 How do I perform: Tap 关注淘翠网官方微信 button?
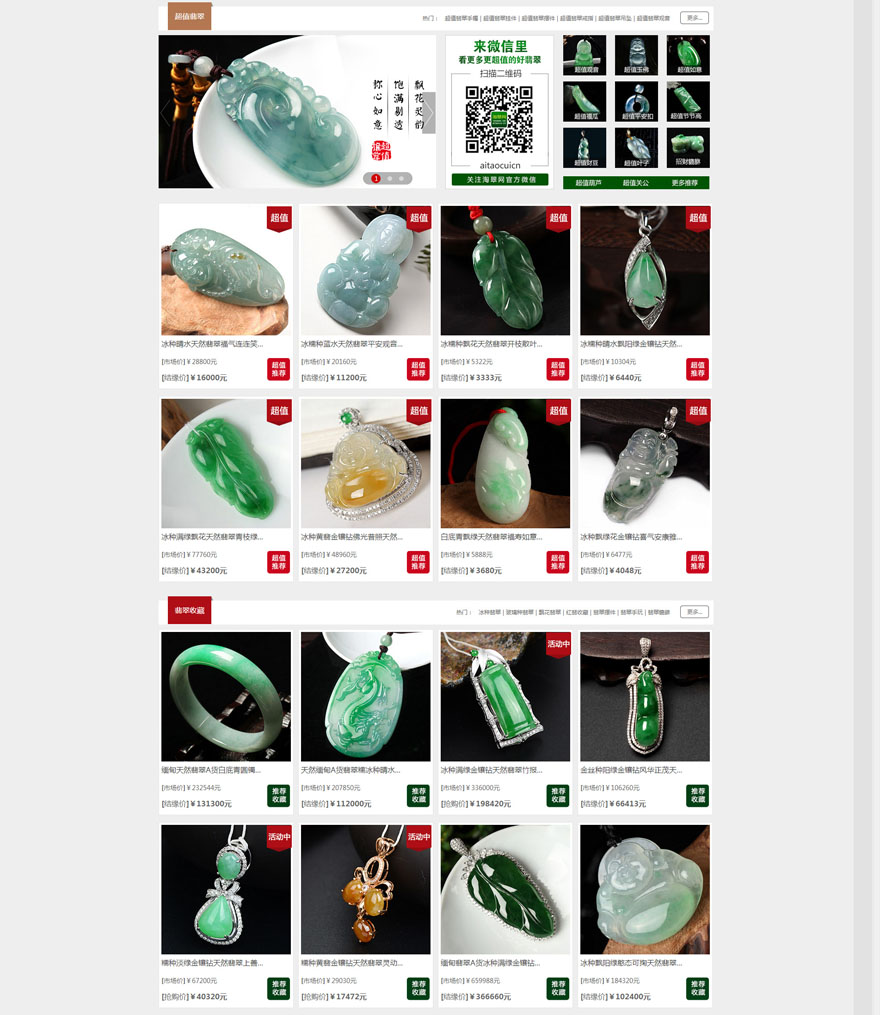coord(500,180)
